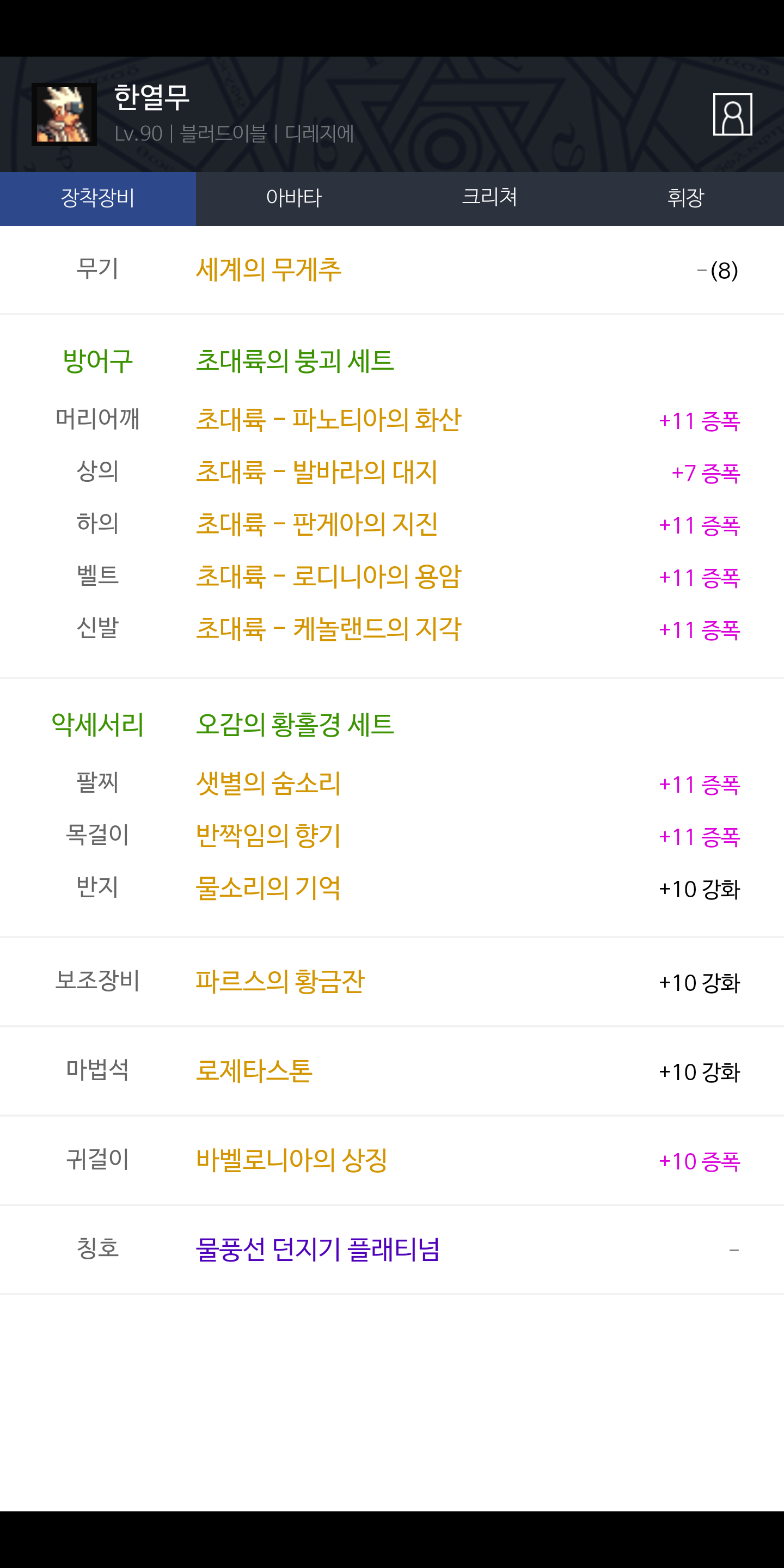Open necklace 반짝임의 향기
Image resolution: width=784 pixels, height=1568 pixels.
(268, 836)
